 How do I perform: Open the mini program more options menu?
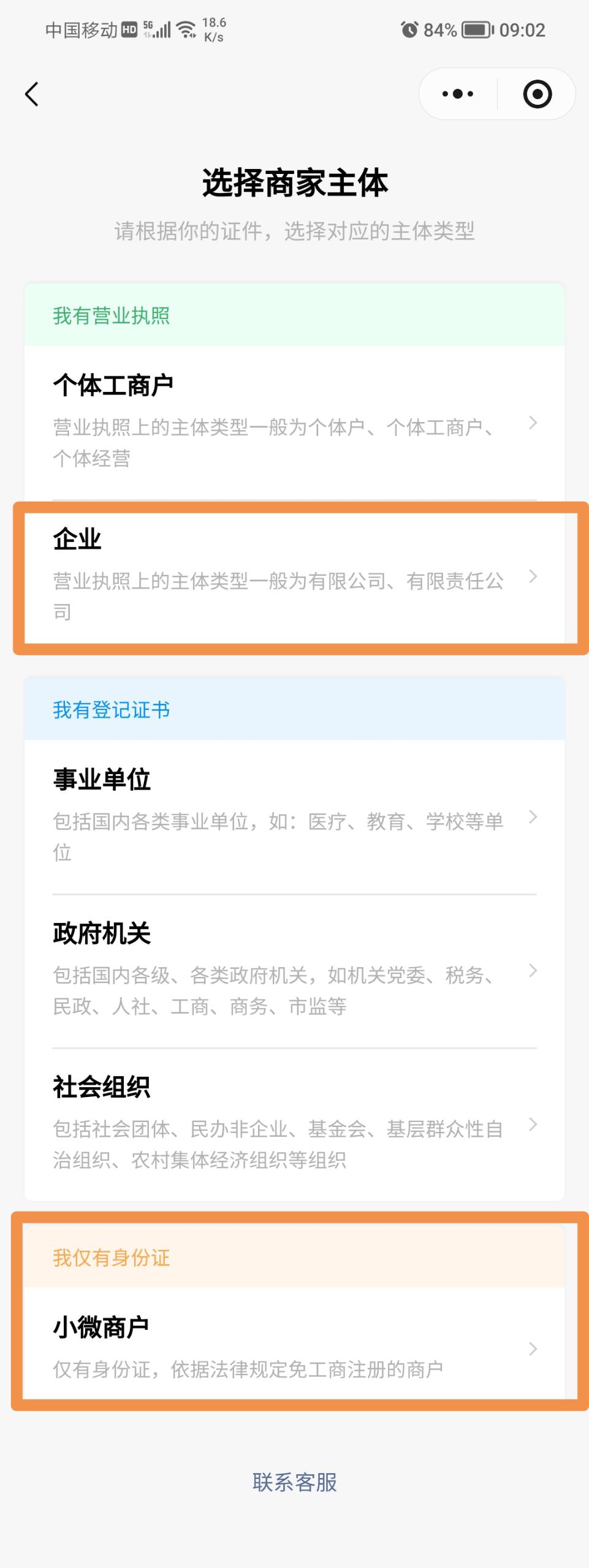tap(458, 94)
